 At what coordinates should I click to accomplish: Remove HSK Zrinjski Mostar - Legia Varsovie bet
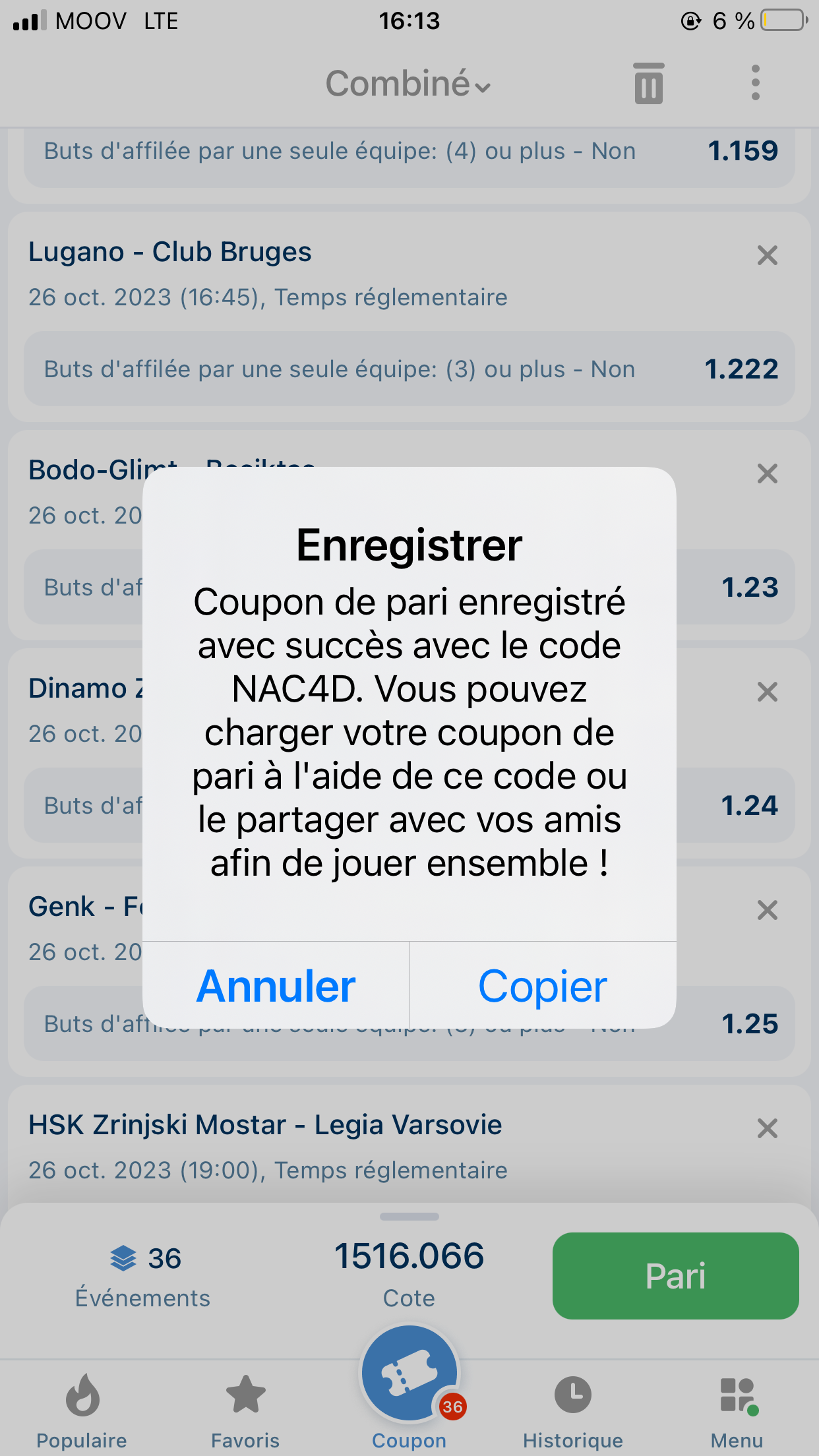coord(767,1128)
